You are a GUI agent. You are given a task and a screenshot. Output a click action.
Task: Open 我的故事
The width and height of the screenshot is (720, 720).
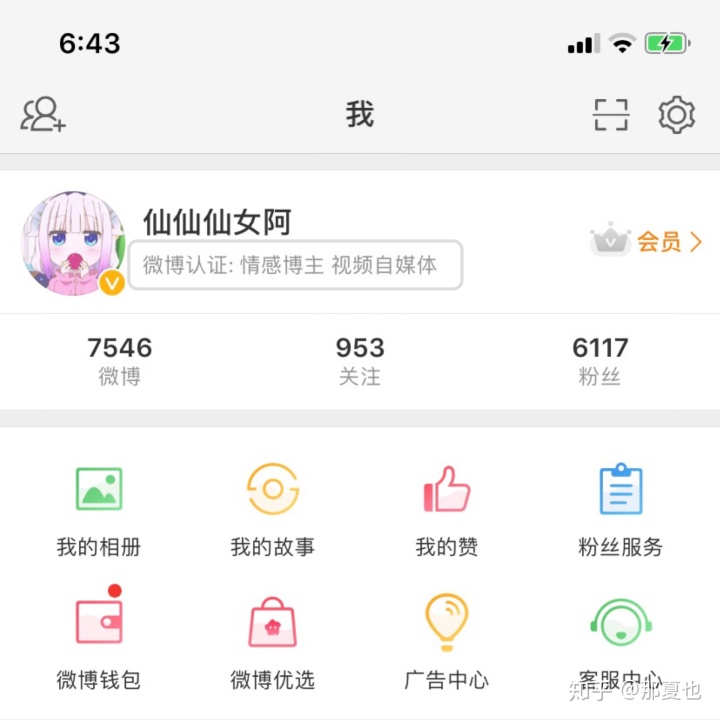(x=273, y=508)
